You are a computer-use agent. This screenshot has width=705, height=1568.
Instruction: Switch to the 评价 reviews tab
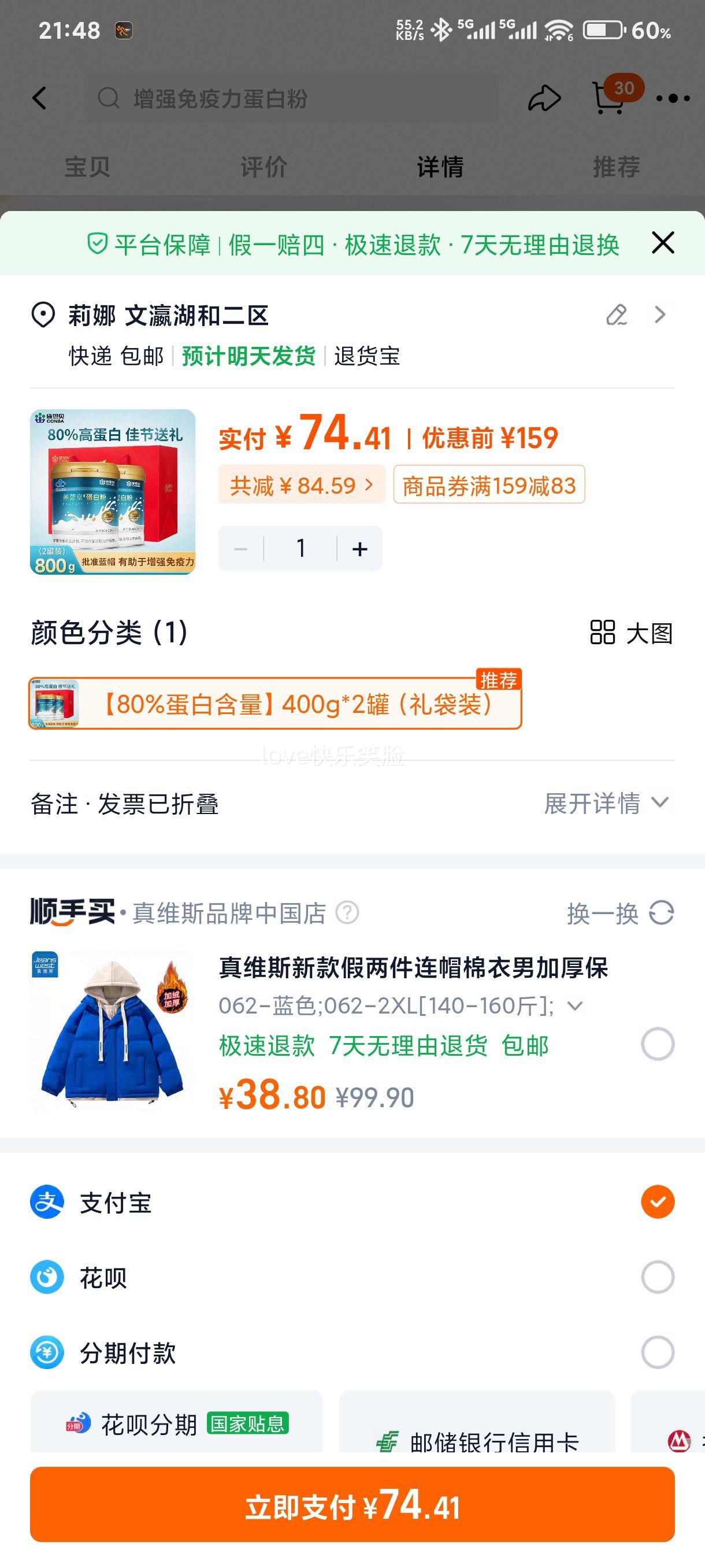pos(264,167)
